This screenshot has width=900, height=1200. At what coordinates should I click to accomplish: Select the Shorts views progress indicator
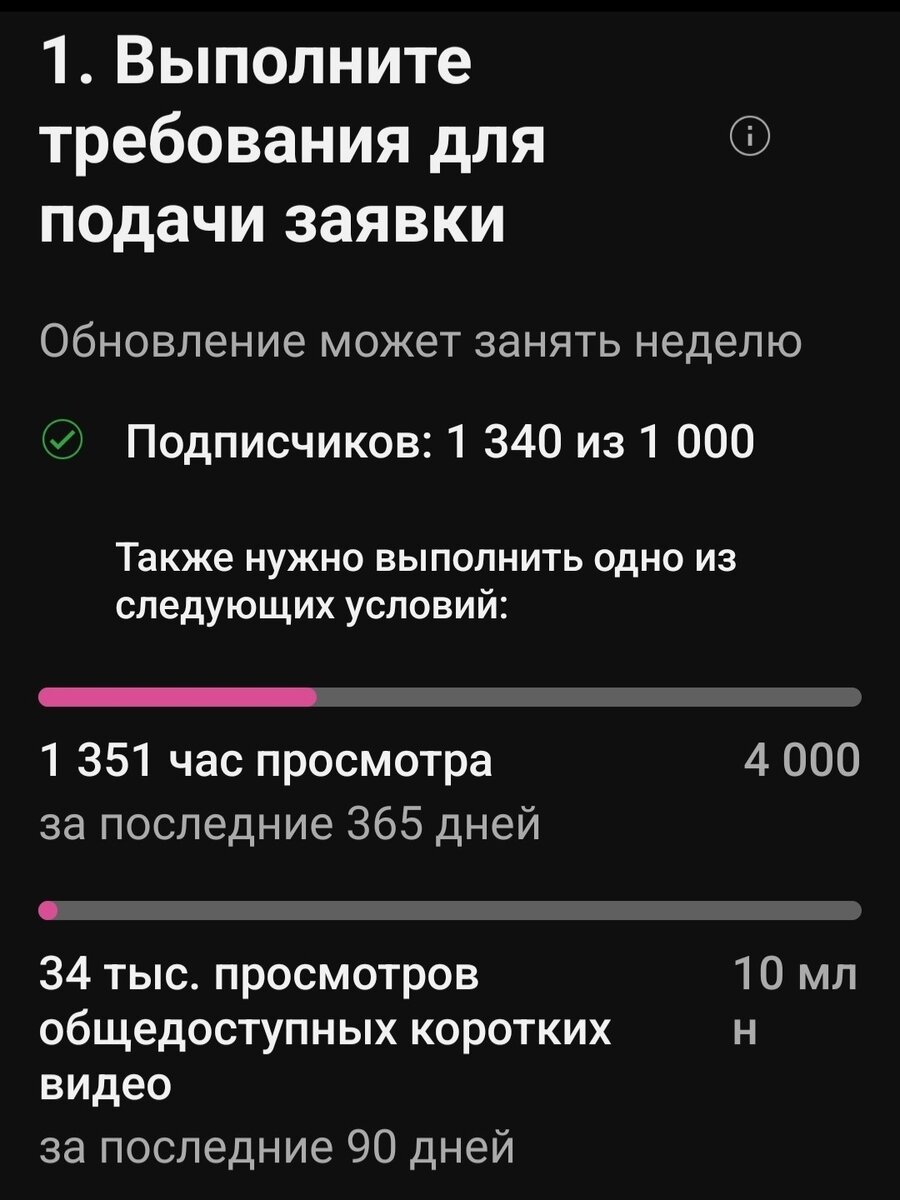click(x=450, y=908)
